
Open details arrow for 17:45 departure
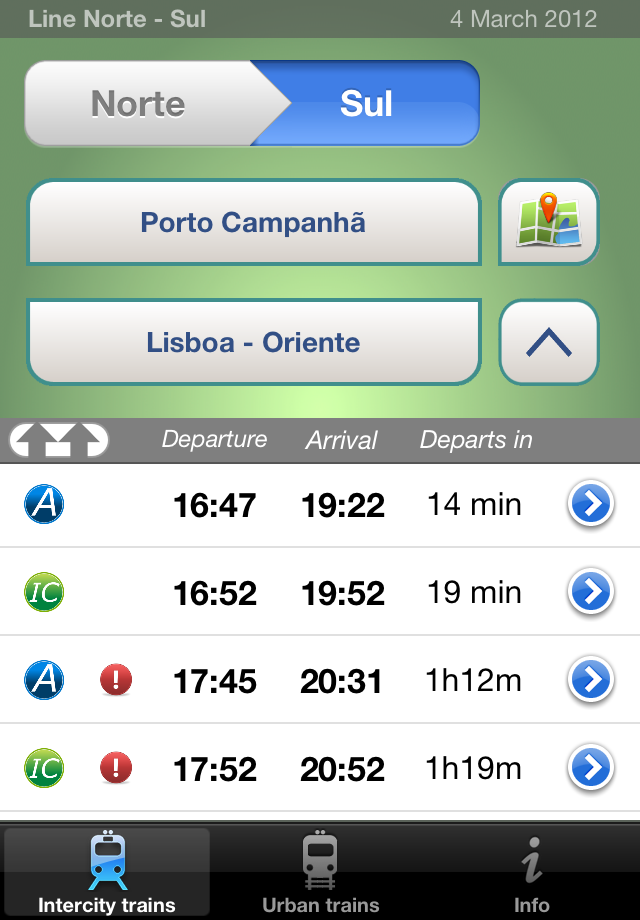click(590, 681)
